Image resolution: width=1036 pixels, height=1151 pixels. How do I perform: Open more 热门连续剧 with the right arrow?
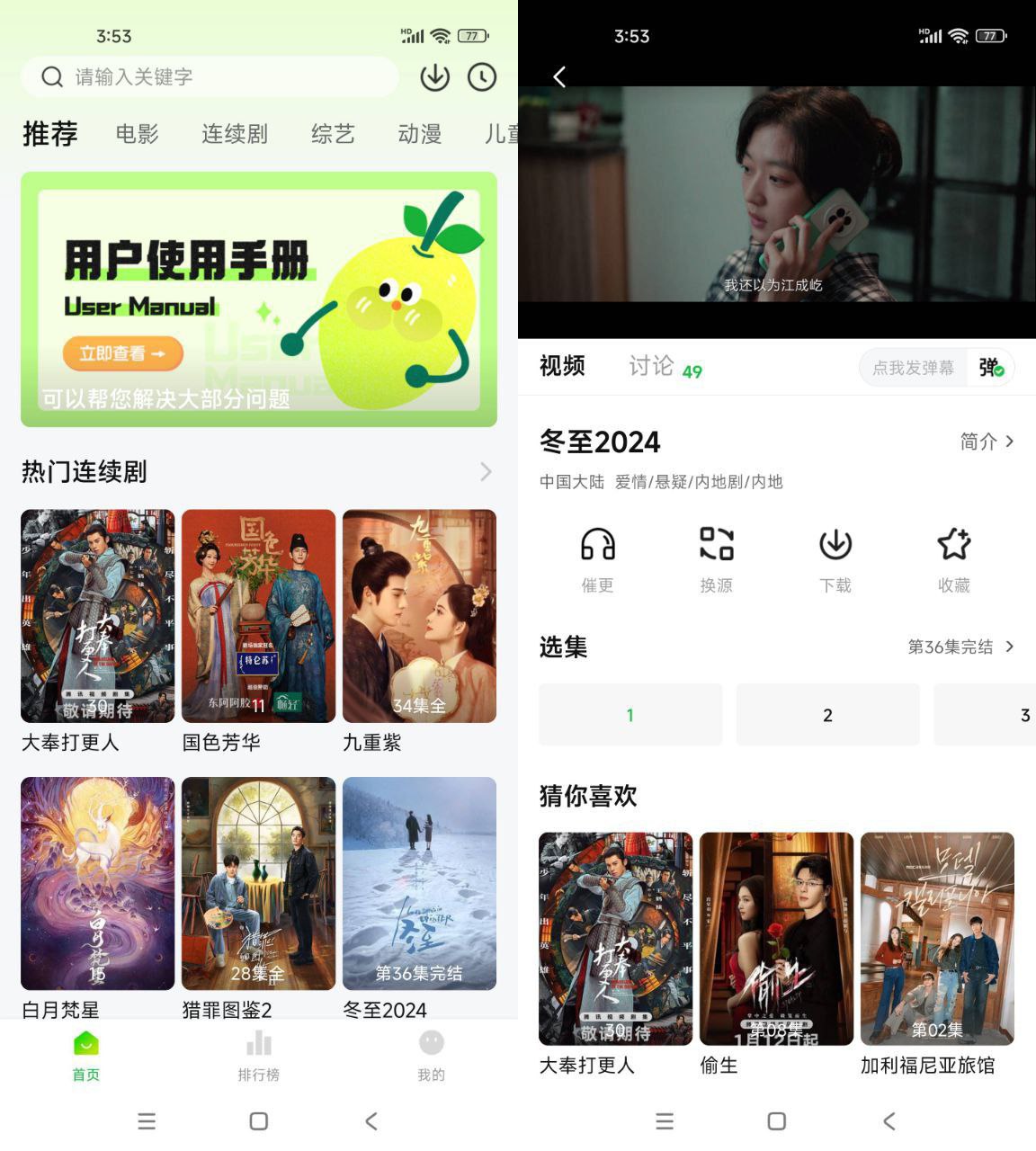coord(485,471)
